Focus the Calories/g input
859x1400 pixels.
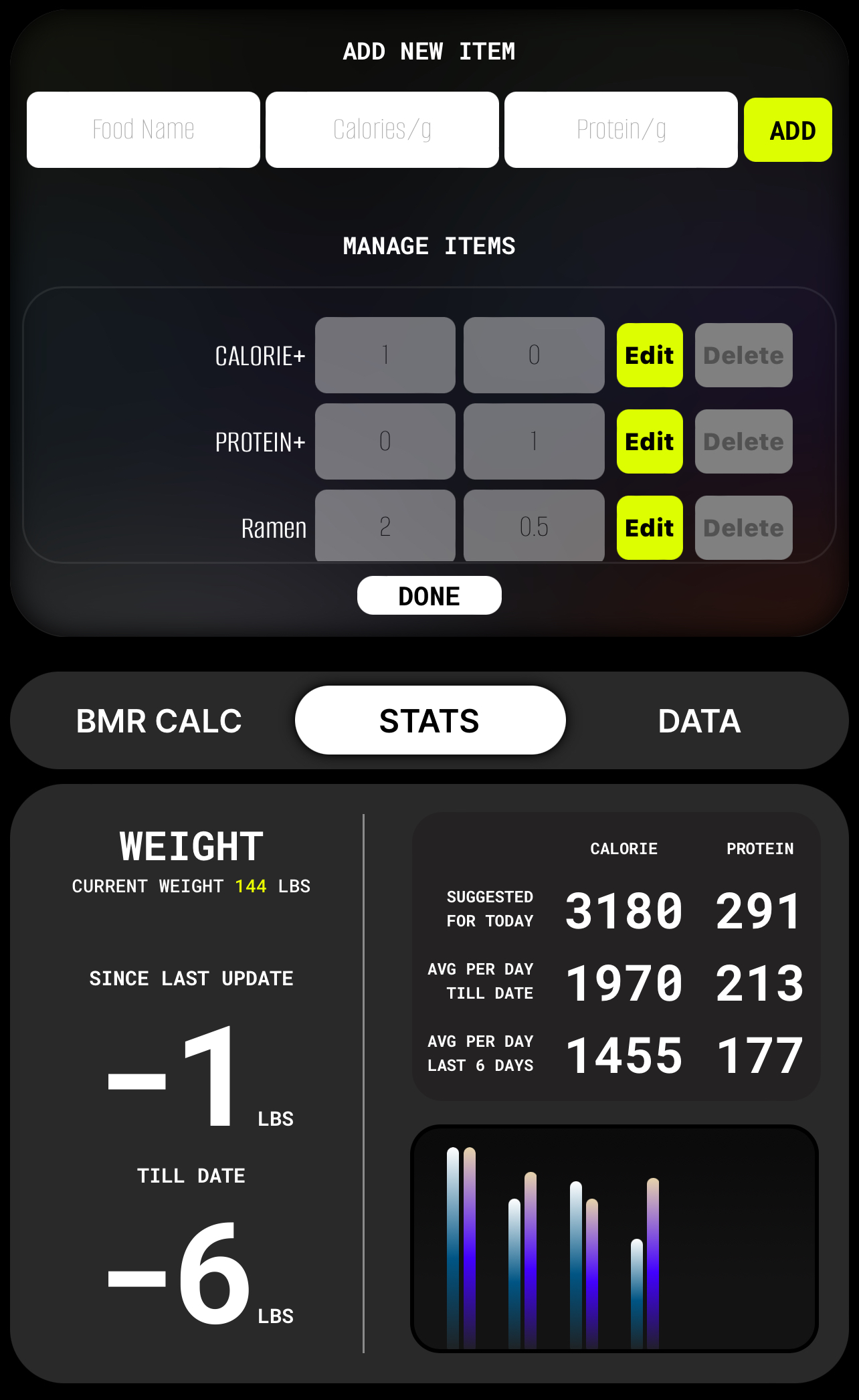[382, 130]
